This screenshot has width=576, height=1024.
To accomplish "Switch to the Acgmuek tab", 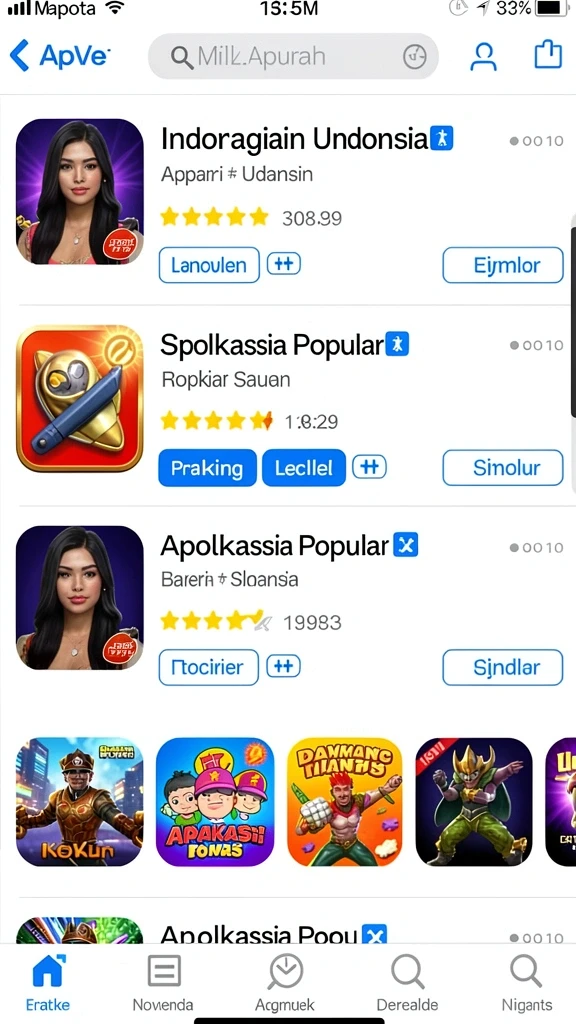I will point(285,983).
